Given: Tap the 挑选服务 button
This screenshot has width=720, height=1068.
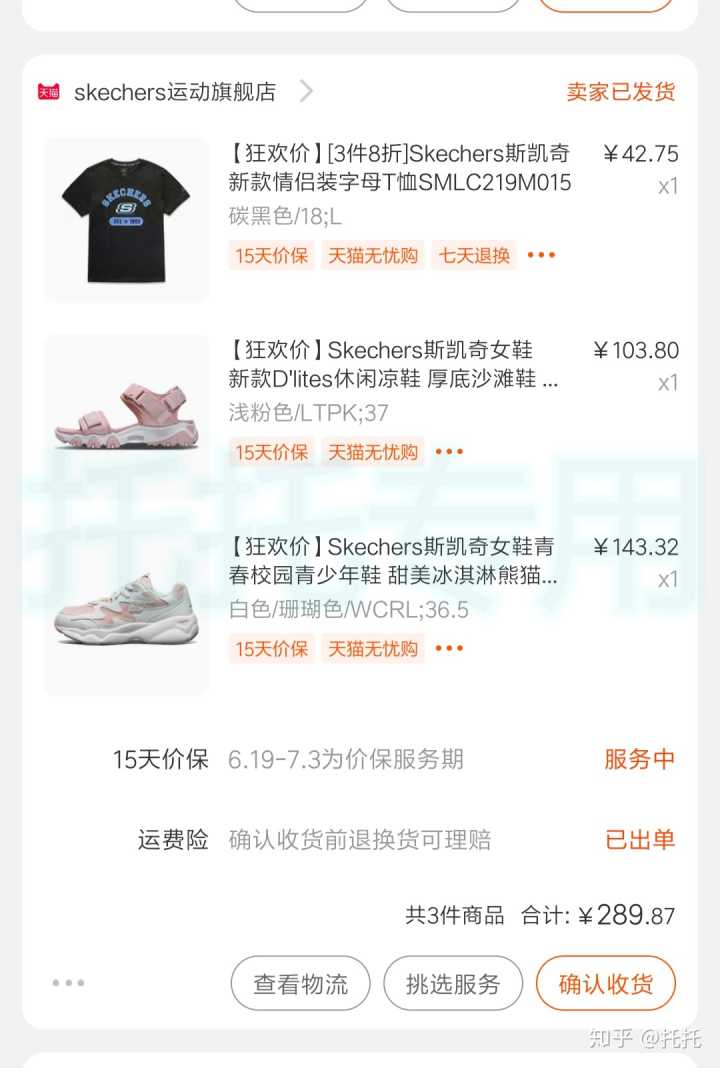Looking at the screenshot, I should [453, 983].
